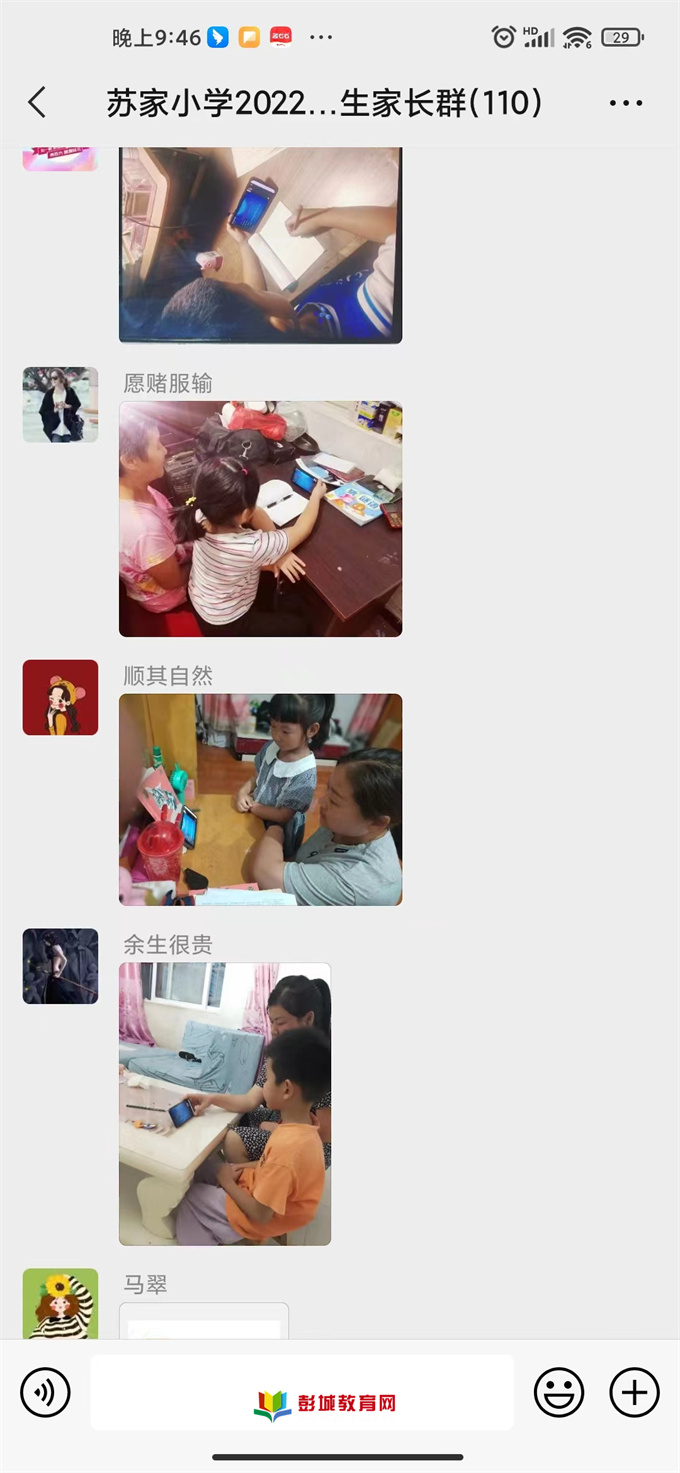The image size is (680, 1473).
Task: Open the topmost photo in chat
Action: pos(260,245)
